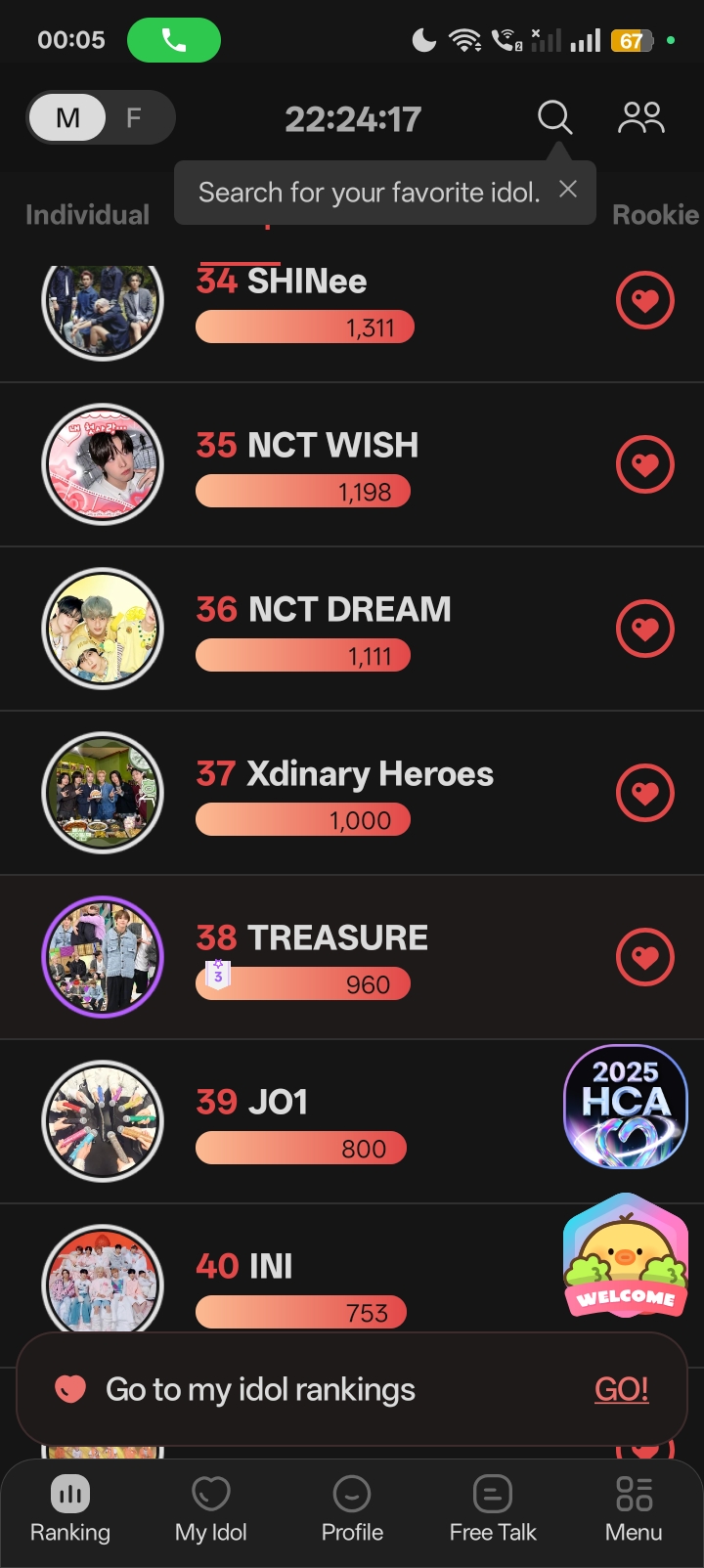Go to the Profile tab
This screenshot has height=1568, width=704.
[x=352, y=1509]
